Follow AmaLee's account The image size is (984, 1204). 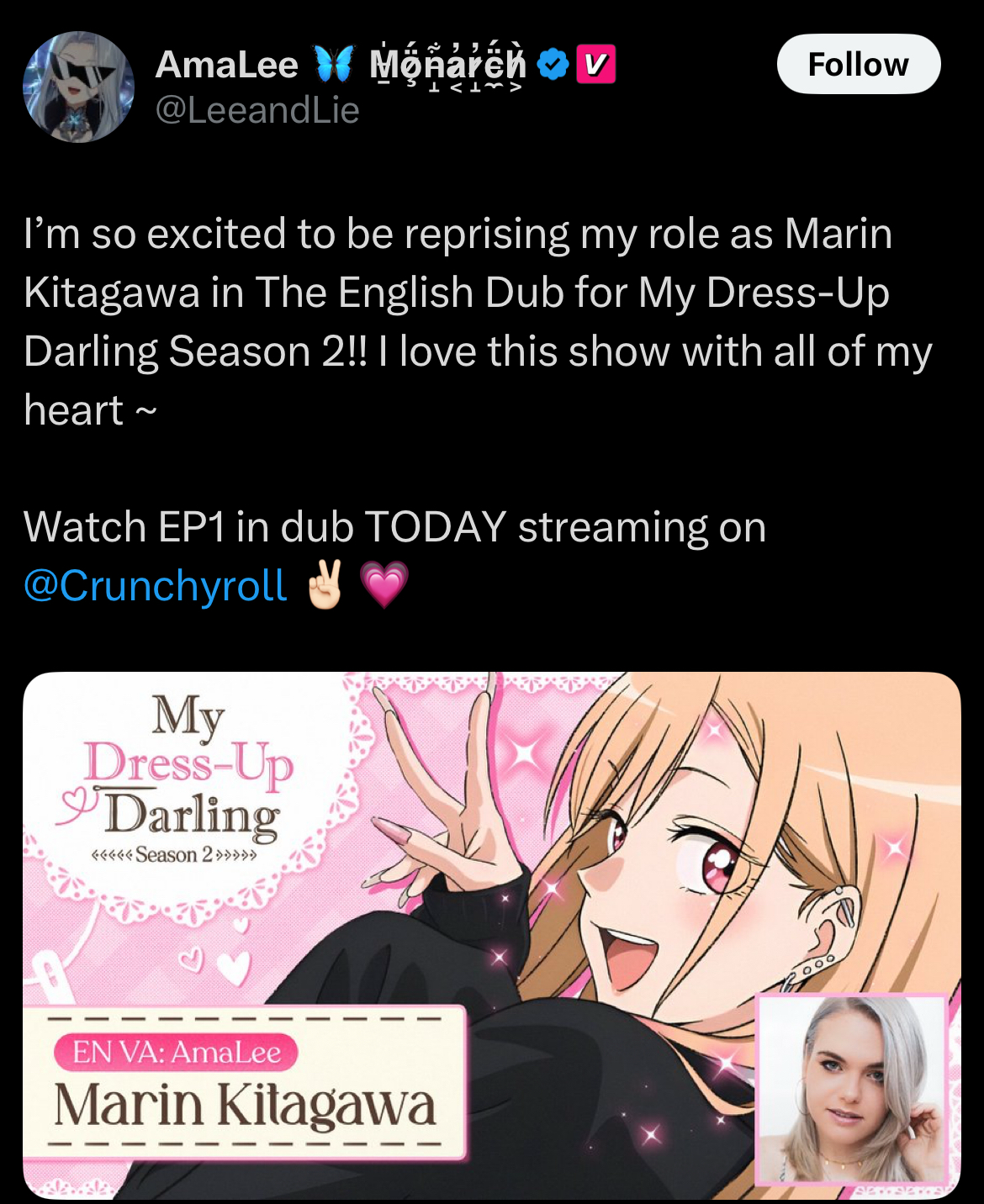click(x=858, y=65)
